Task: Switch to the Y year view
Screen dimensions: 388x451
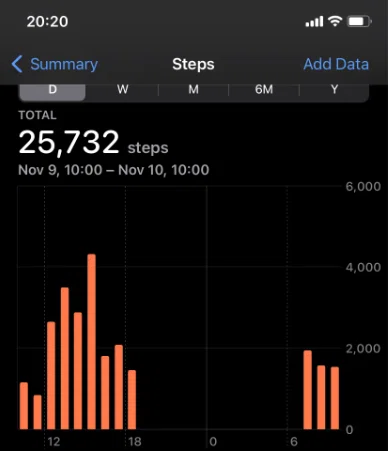Action: [334, 90]
